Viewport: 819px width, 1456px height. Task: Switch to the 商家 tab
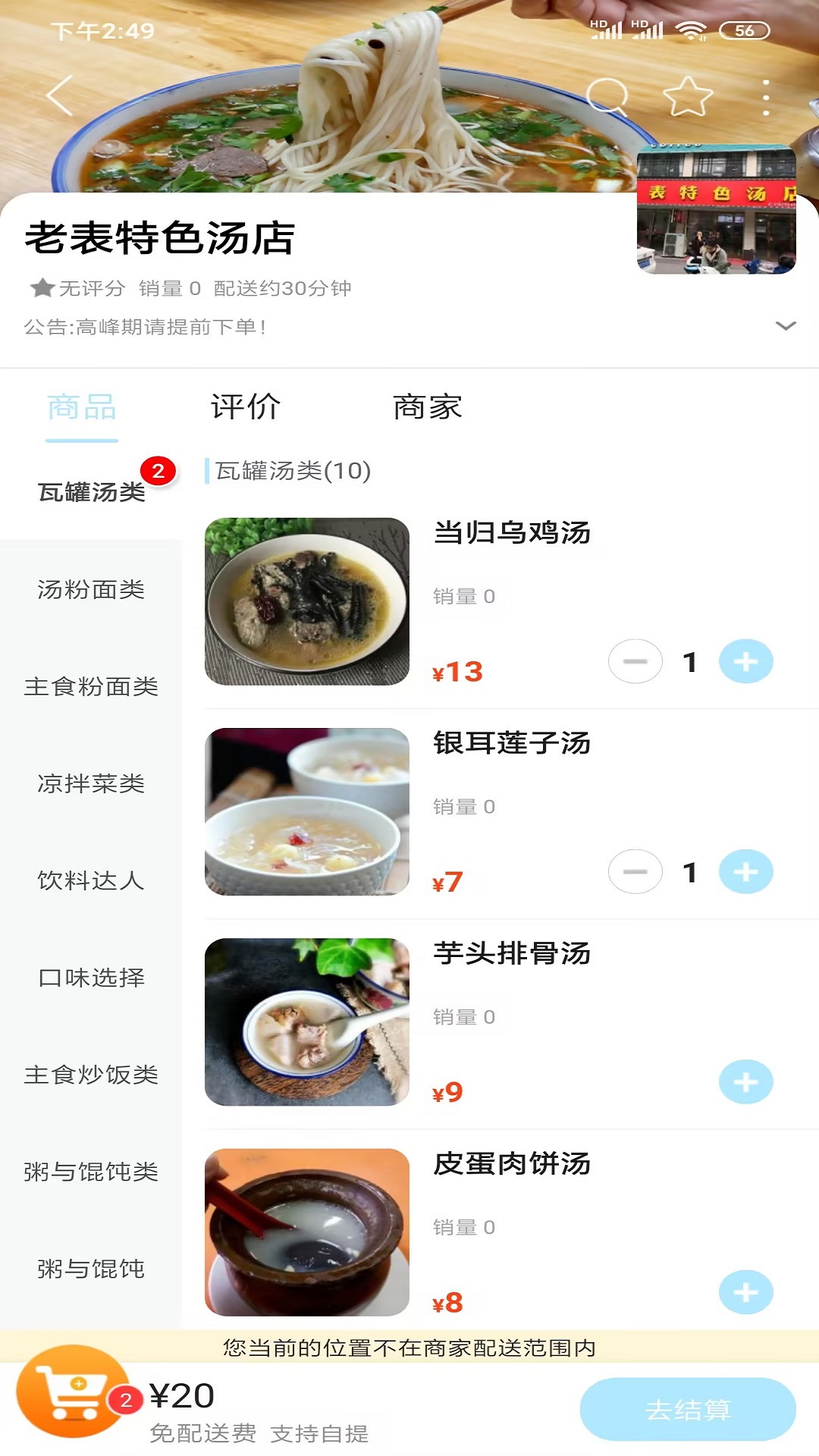pos(427,407)
